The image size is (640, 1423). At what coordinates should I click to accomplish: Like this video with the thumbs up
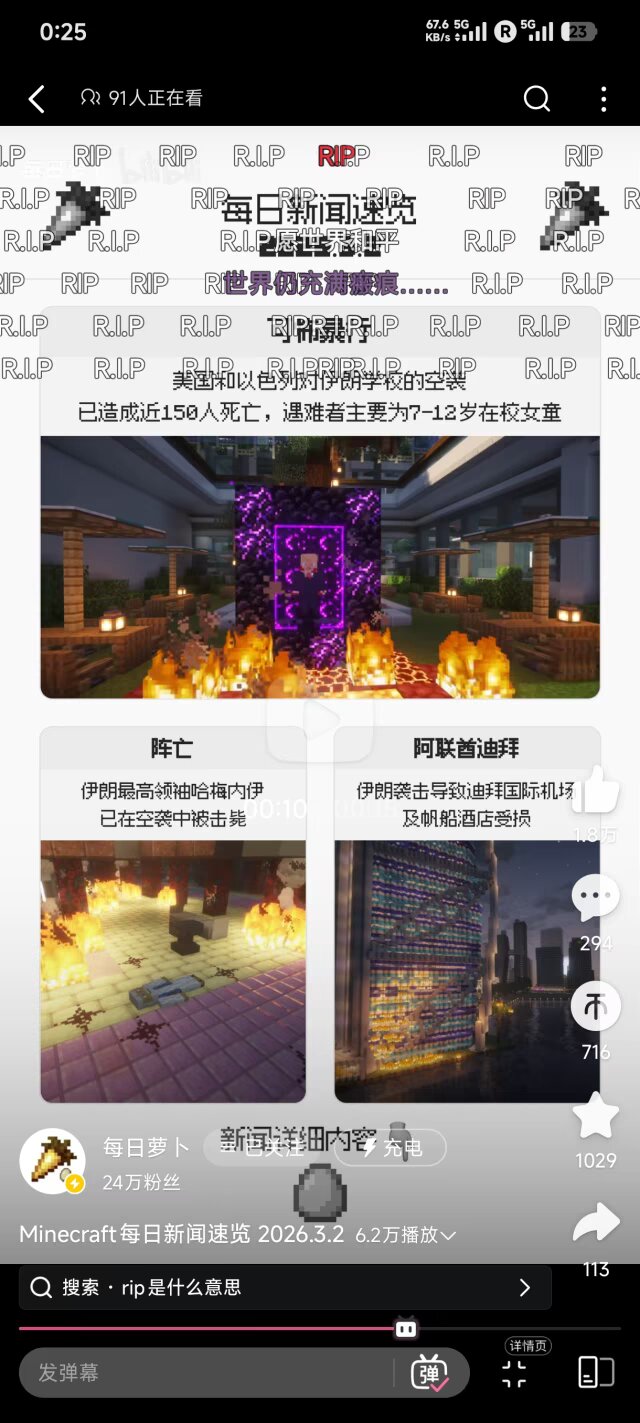595,791
